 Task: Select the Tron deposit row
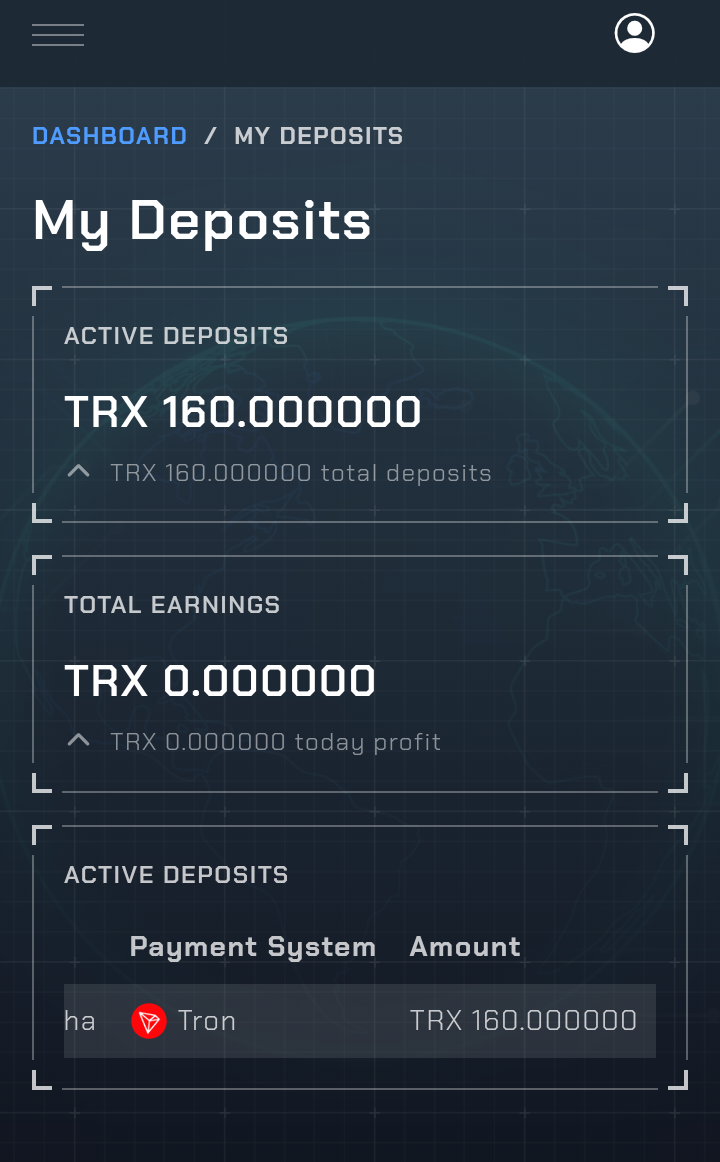click(x=360, y=1021)
